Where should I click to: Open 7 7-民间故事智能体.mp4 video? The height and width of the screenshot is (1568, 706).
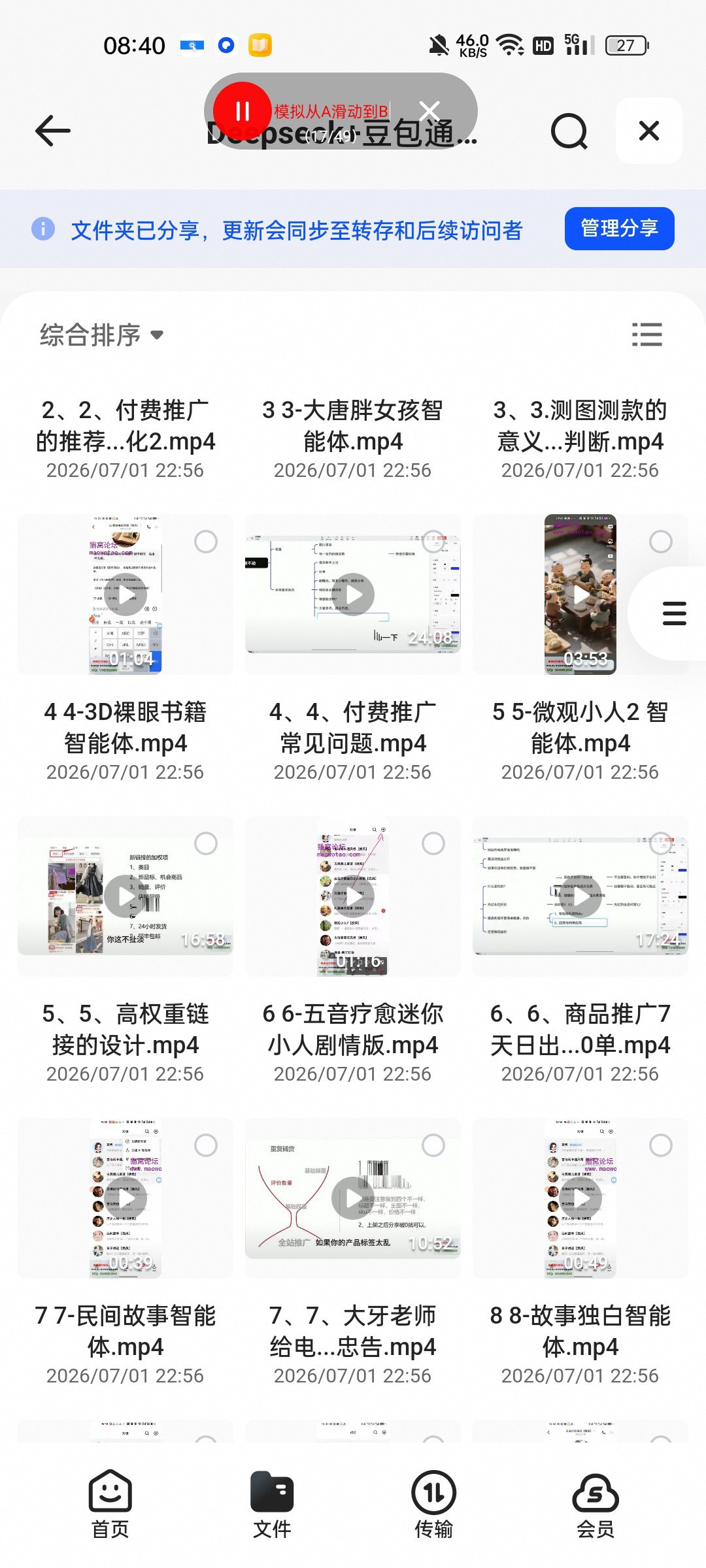pos(126,1198)
